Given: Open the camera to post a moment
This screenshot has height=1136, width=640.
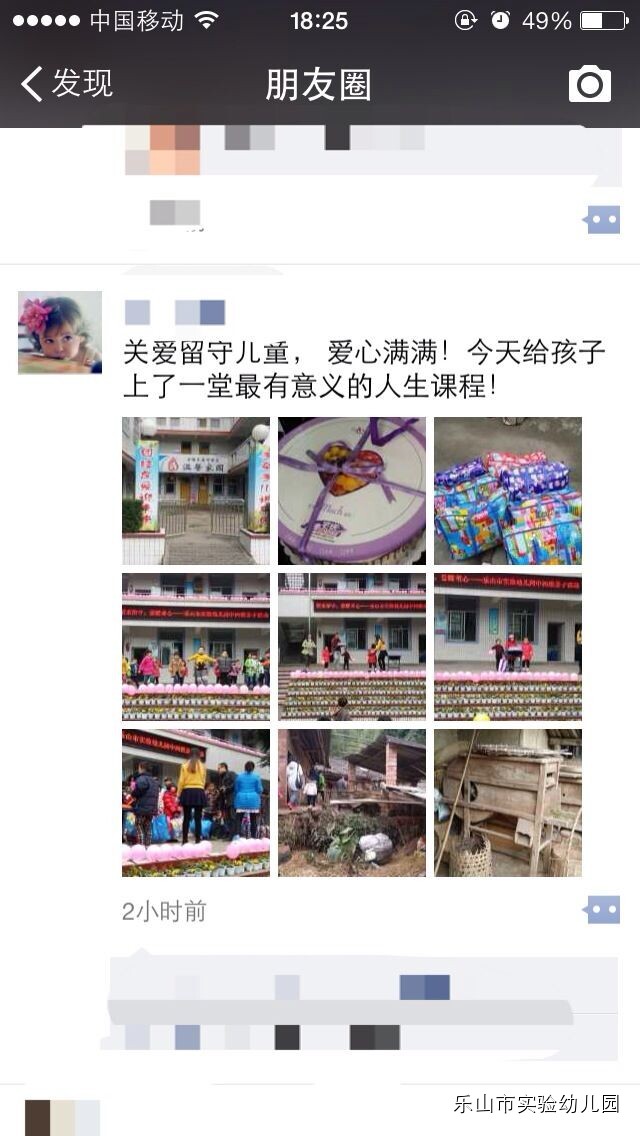Looking at the screenshot, I should pyautogui.click(x=590, y=85).
